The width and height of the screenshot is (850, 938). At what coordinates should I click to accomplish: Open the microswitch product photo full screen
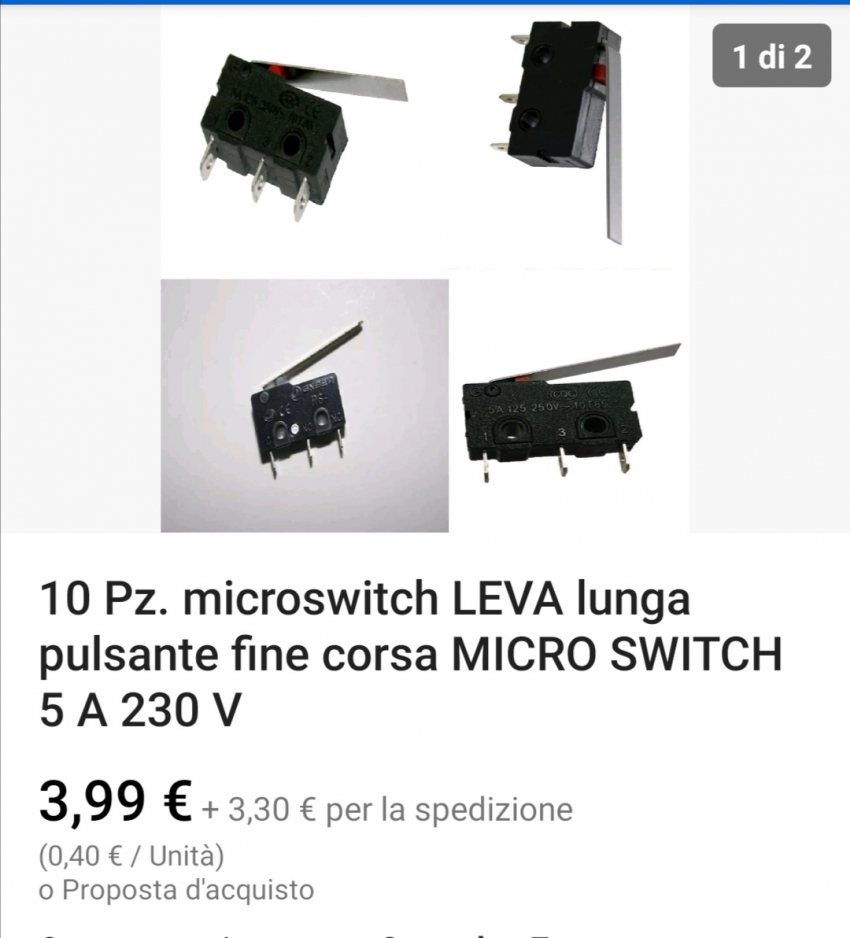[424, 270]
